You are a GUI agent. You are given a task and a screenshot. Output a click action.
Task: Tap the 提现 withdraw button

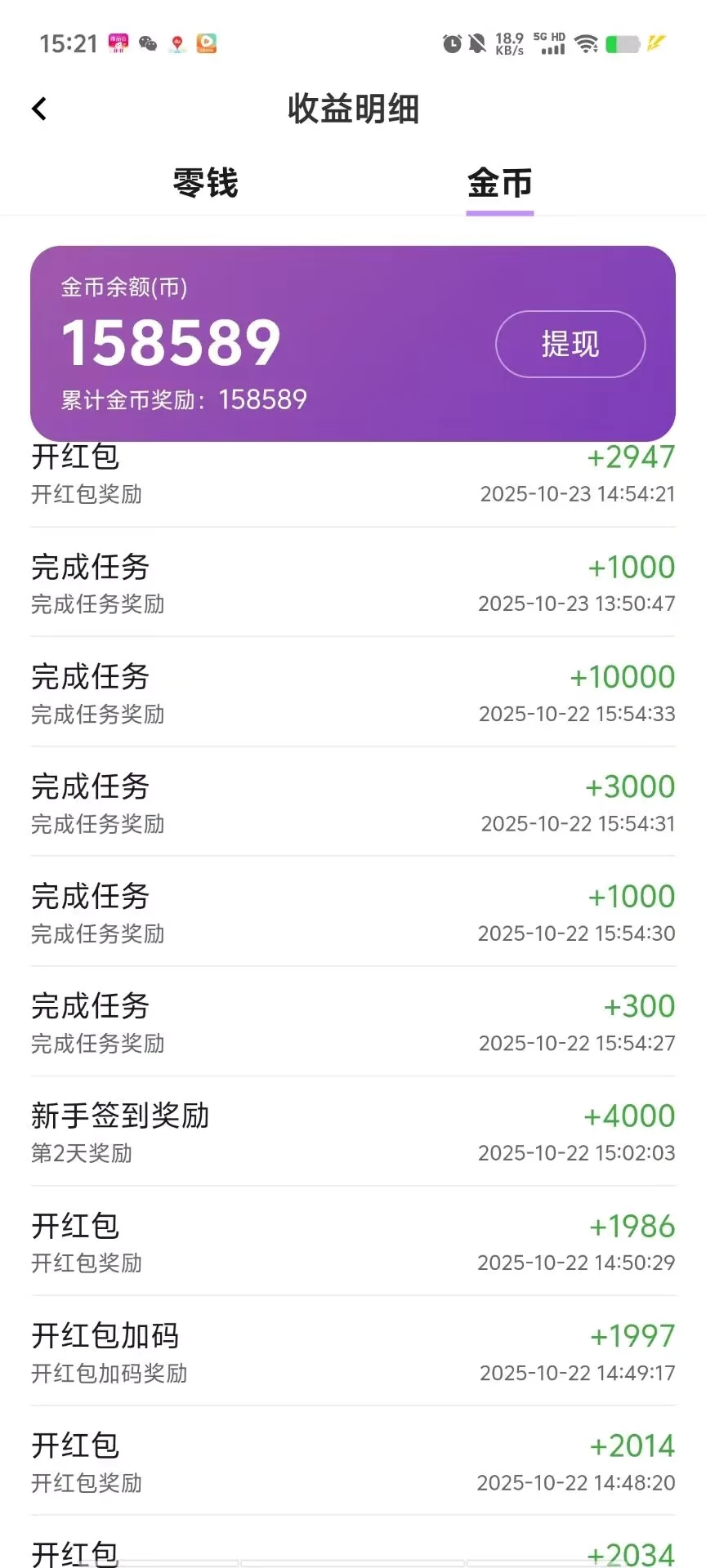(x=570, y=344)
